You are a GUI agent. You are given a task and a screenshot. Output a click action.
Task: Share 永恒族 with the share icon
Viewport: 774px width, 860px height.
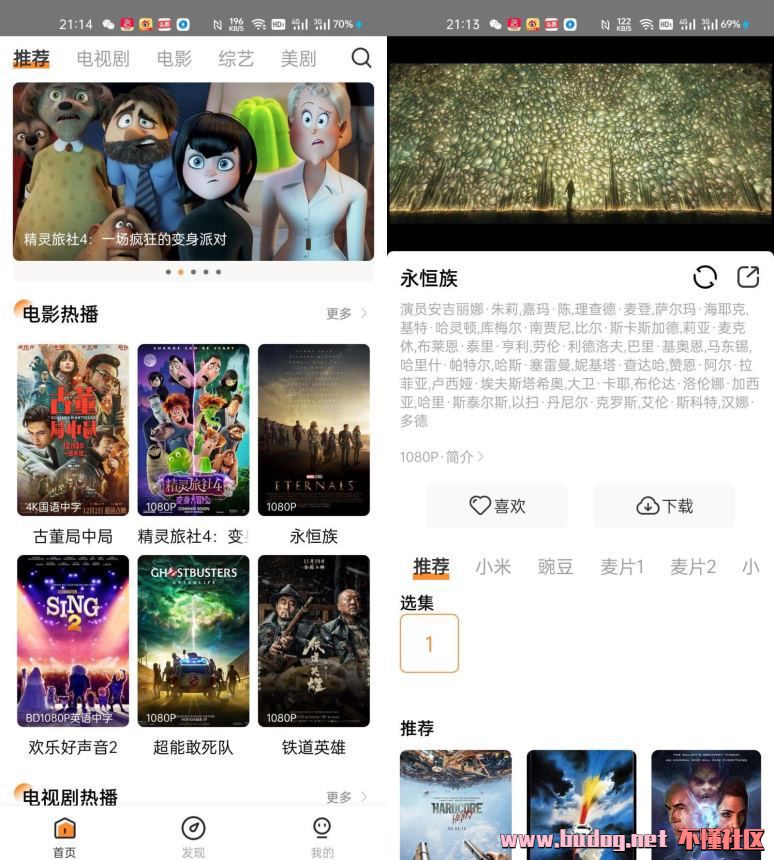tap(747, 277)
